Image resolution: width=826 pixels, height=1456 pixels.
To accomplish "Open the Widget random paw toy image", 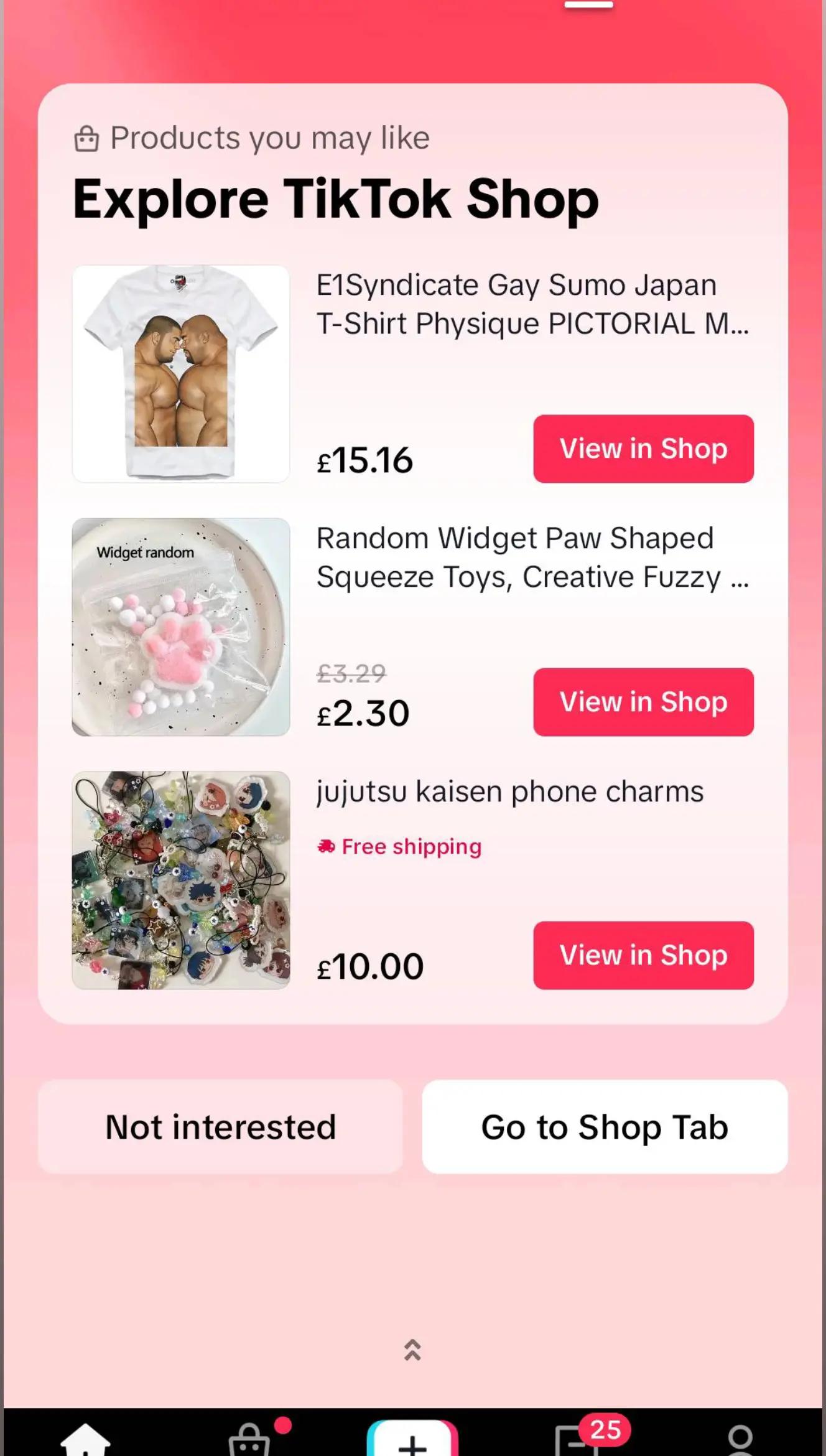I will tap(181, 627).
